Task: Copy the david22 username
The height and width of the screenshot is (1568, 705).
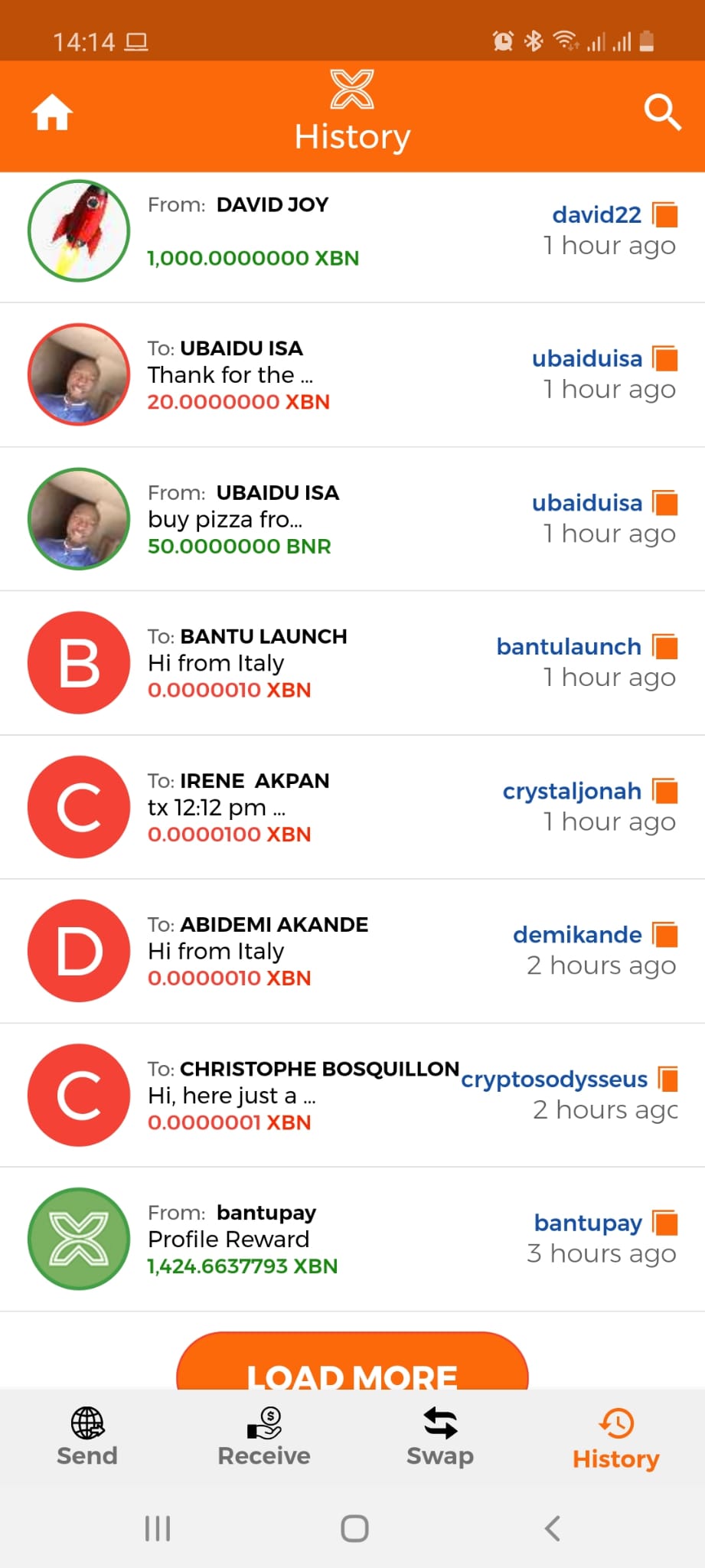Action: [665, 215]
